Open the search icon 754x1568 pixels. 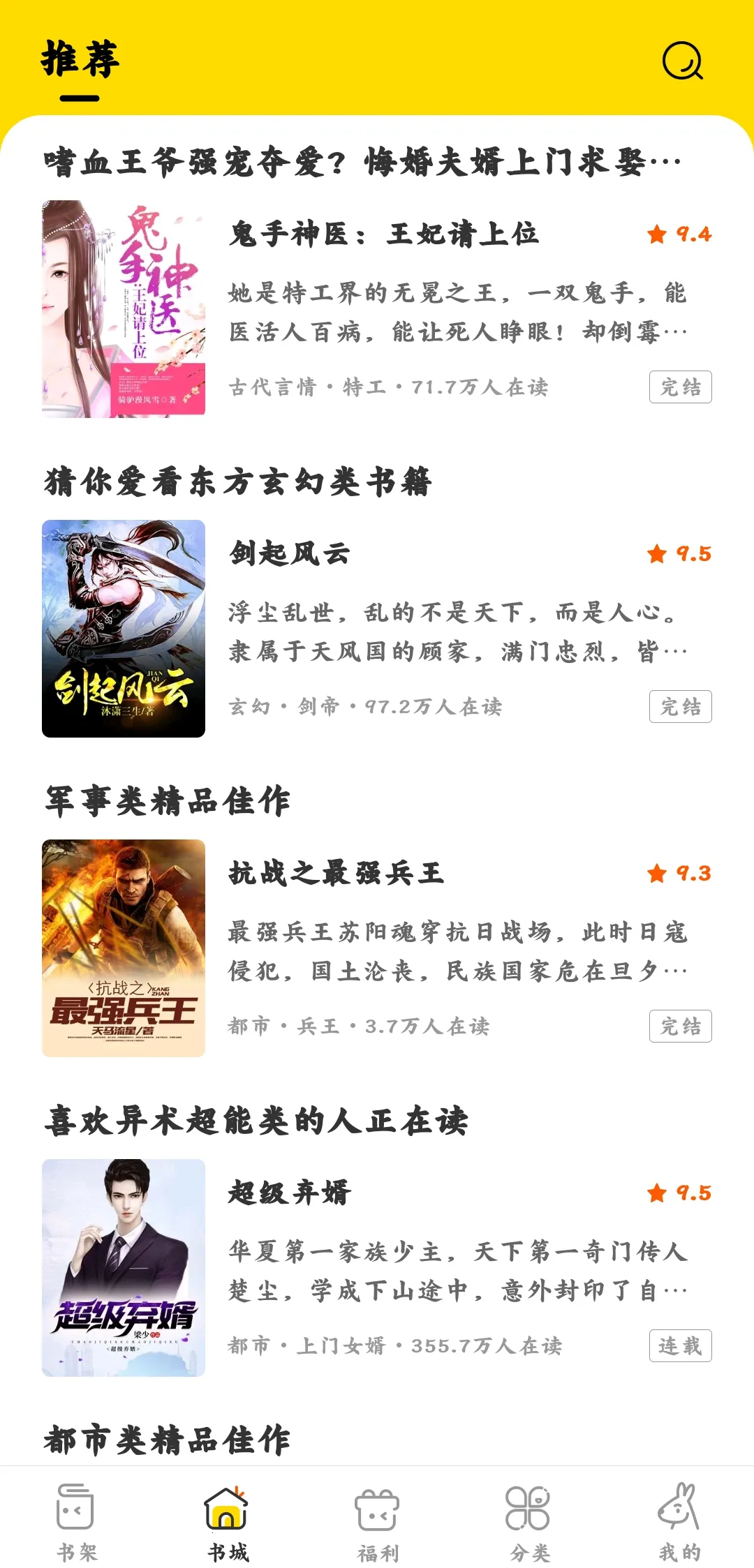682,61
